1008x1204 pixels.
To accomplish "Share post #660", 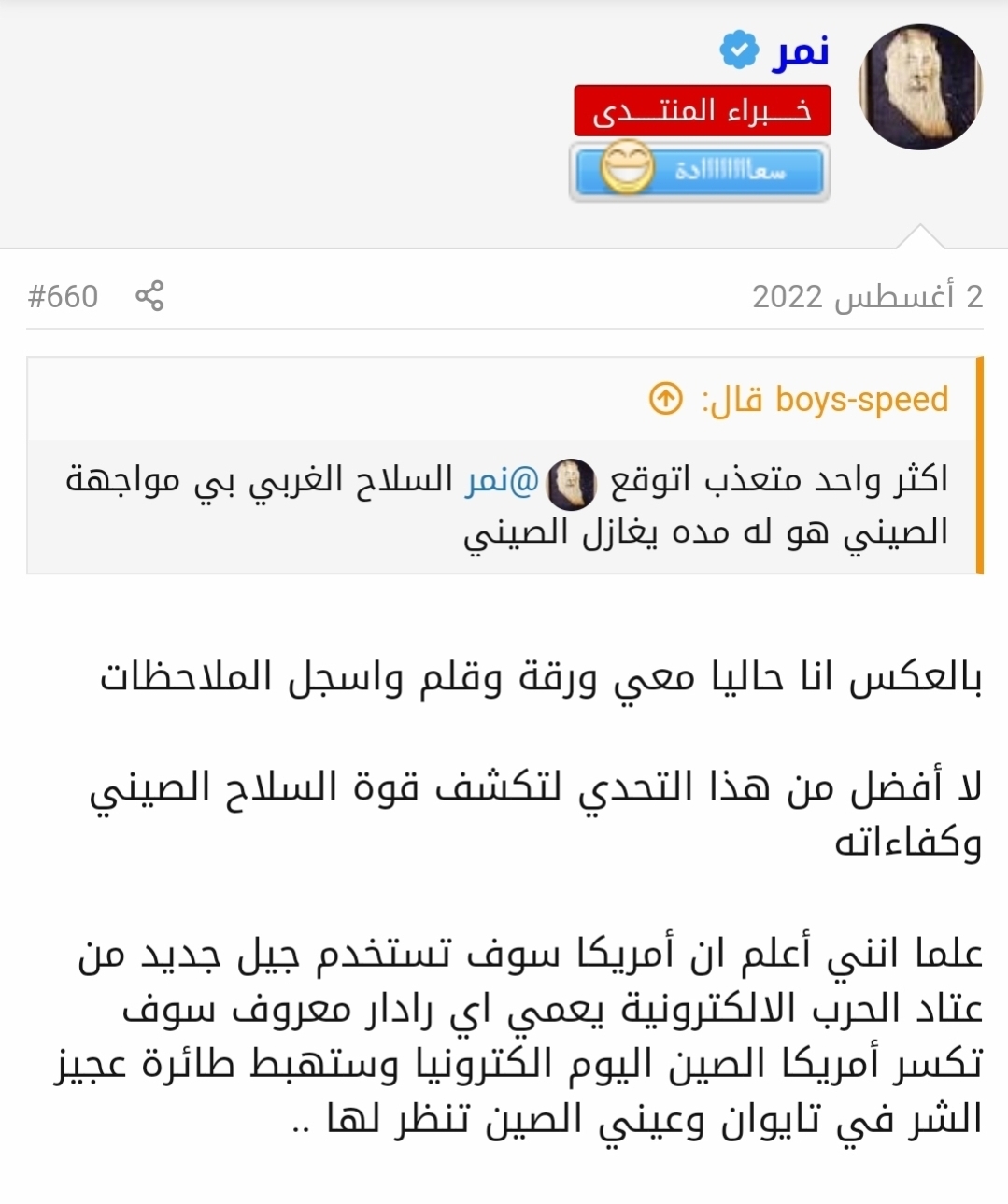I will 149,296.
